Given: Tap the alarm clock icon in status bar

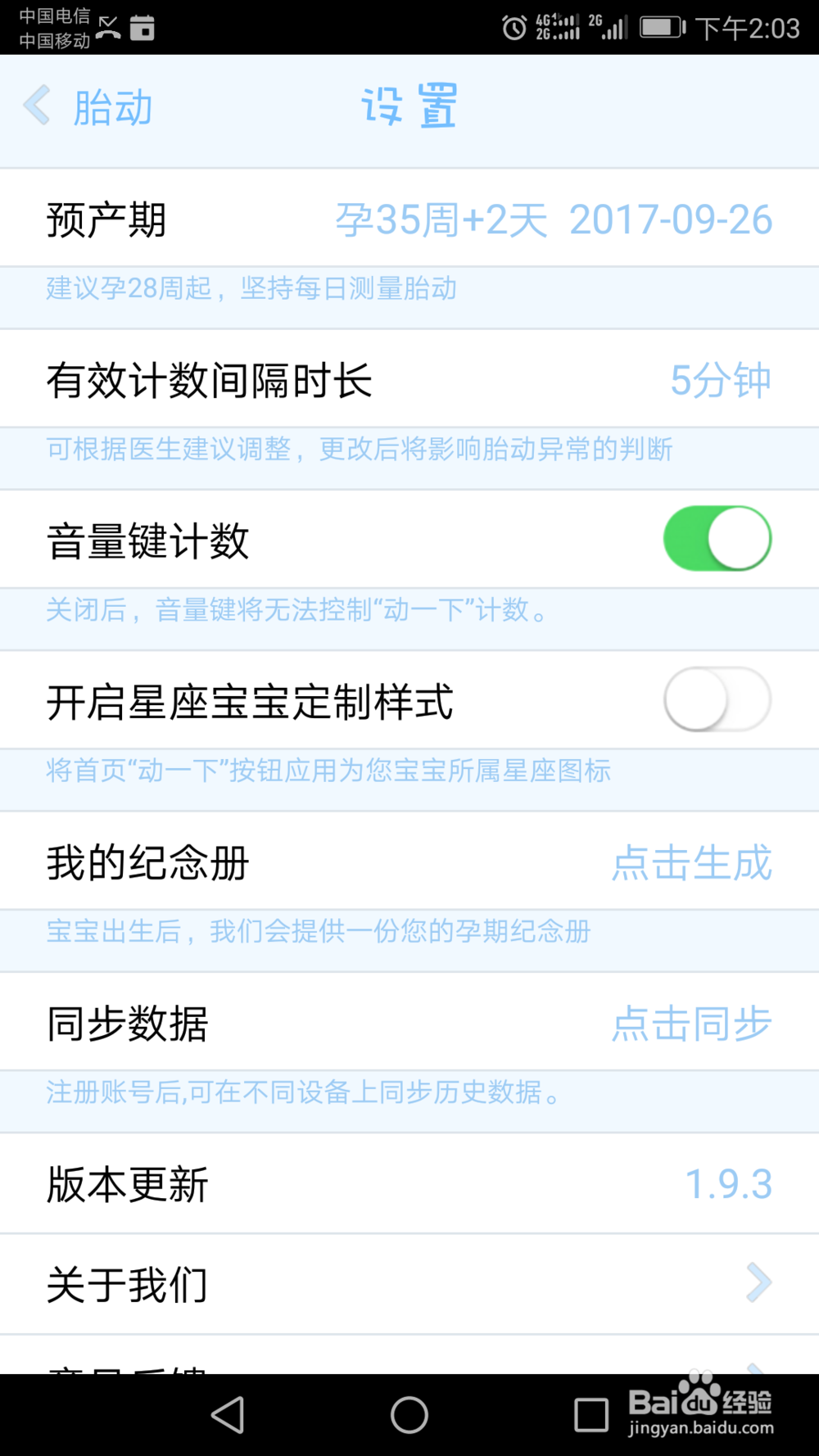Looking at the screenshot, I should pyautogui.click(x=514, y=27).
